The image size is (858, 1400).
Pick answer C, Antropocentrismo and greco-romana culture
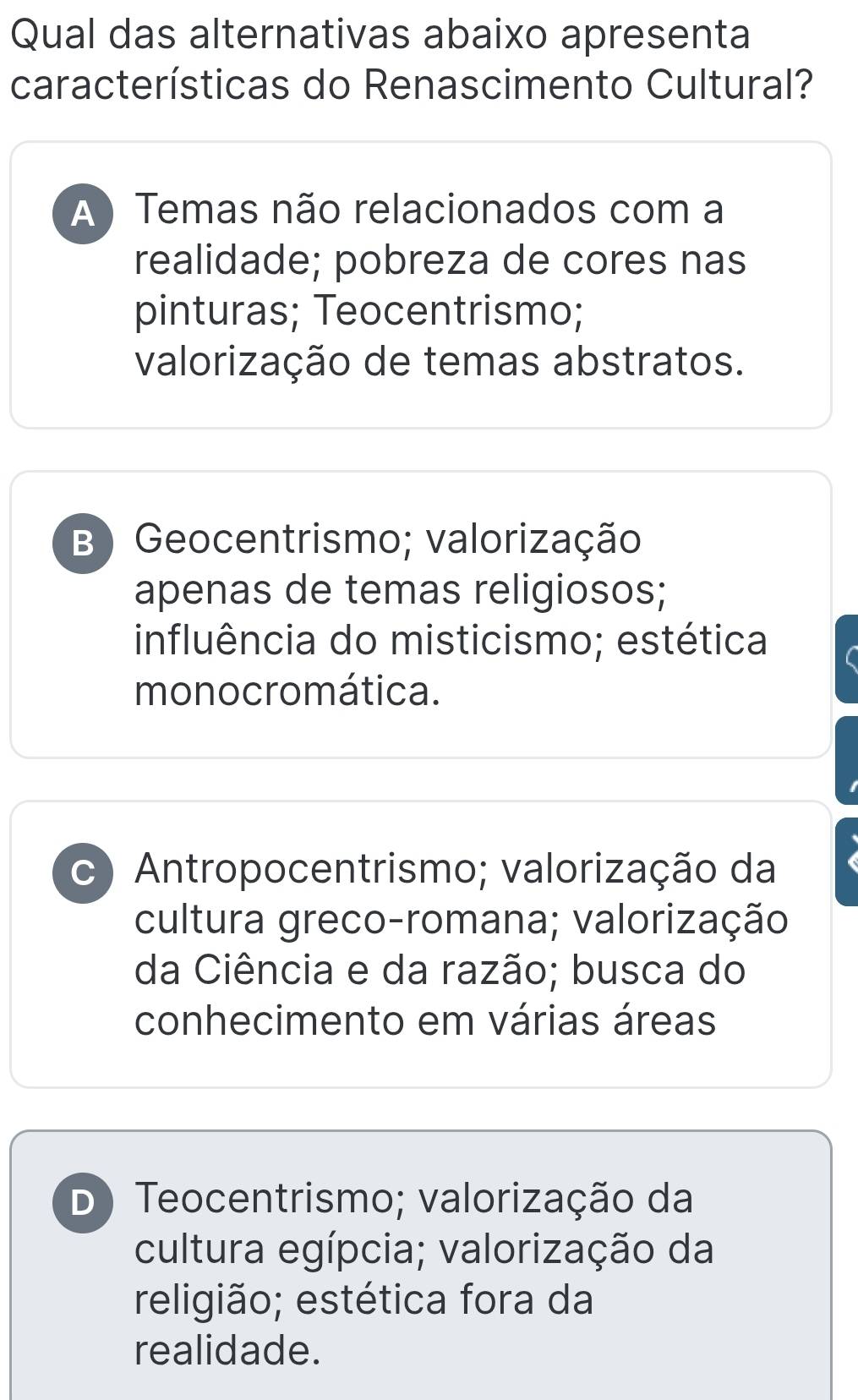click(x=420, y=943)
